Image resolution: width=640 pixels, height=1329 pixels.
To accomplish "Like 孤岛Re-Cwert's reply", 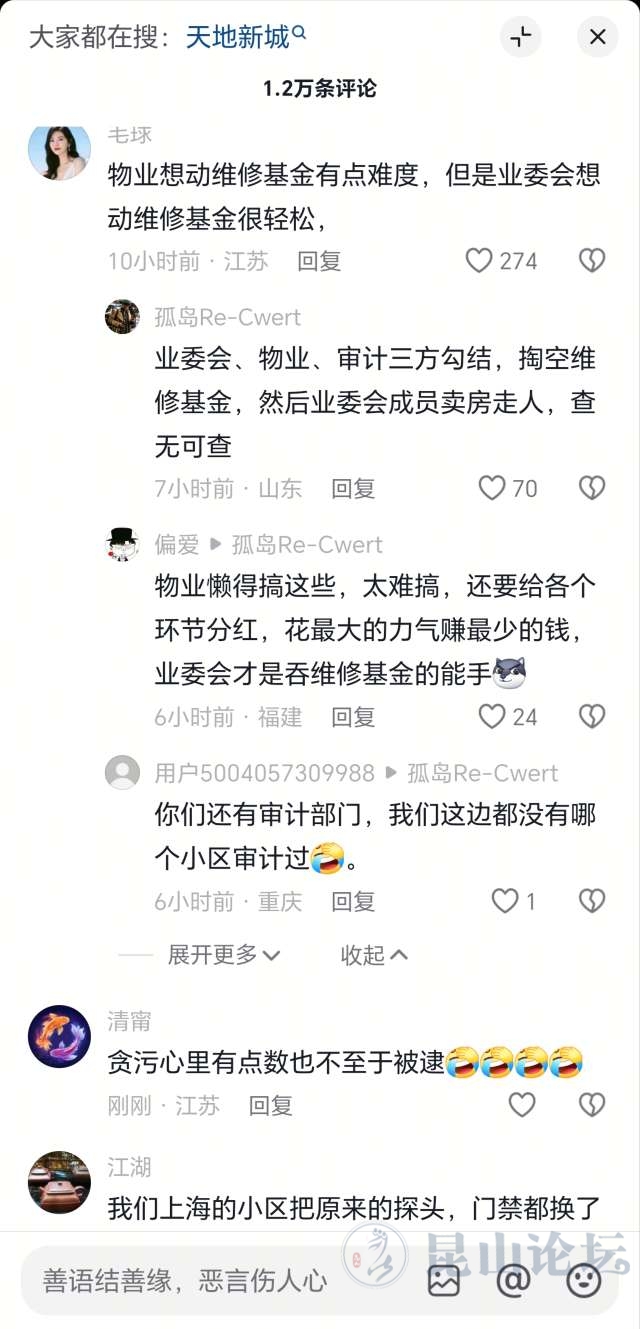I will [492, 488].
